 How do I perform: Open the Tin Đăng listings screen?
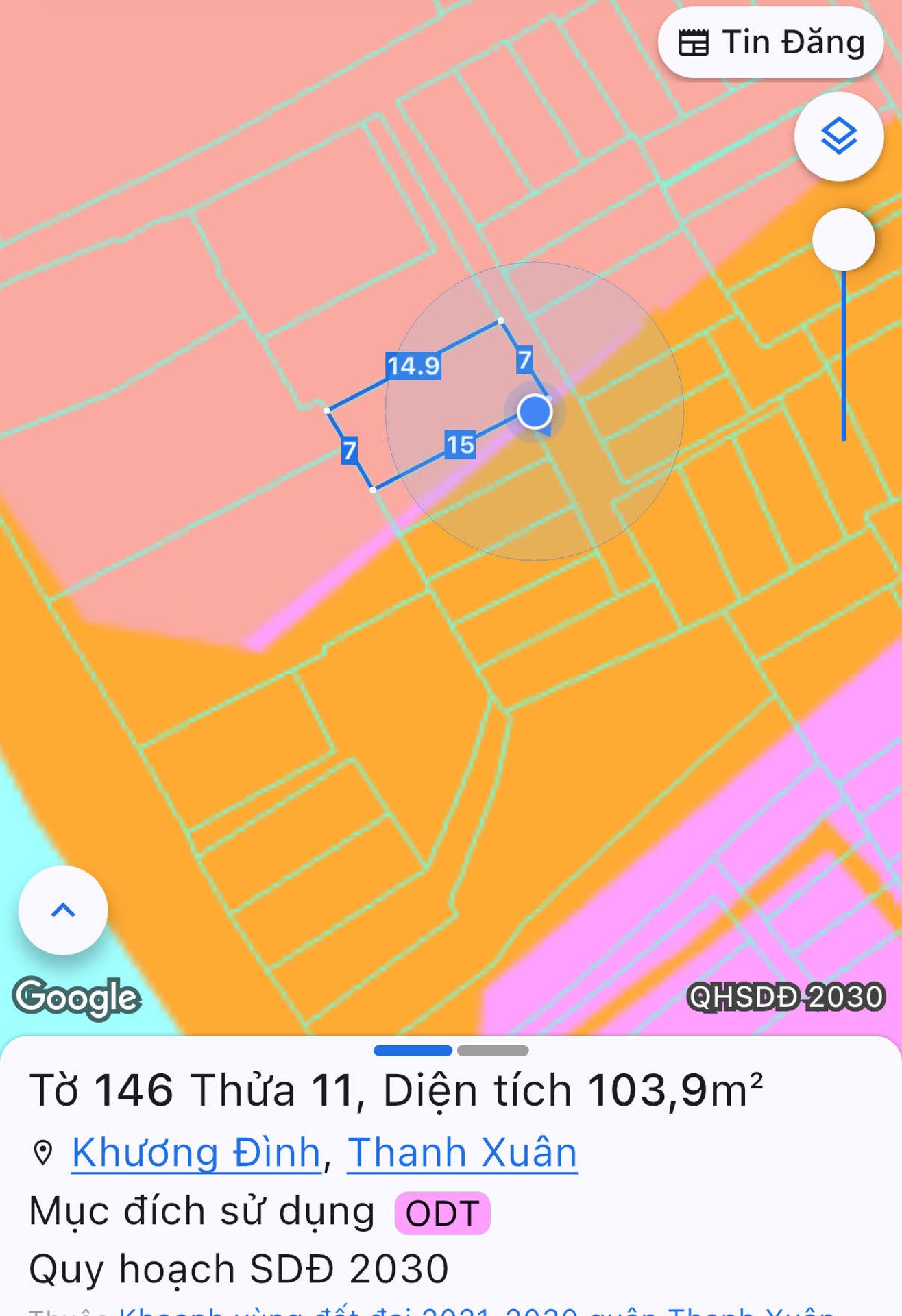(x=771, y=42)
